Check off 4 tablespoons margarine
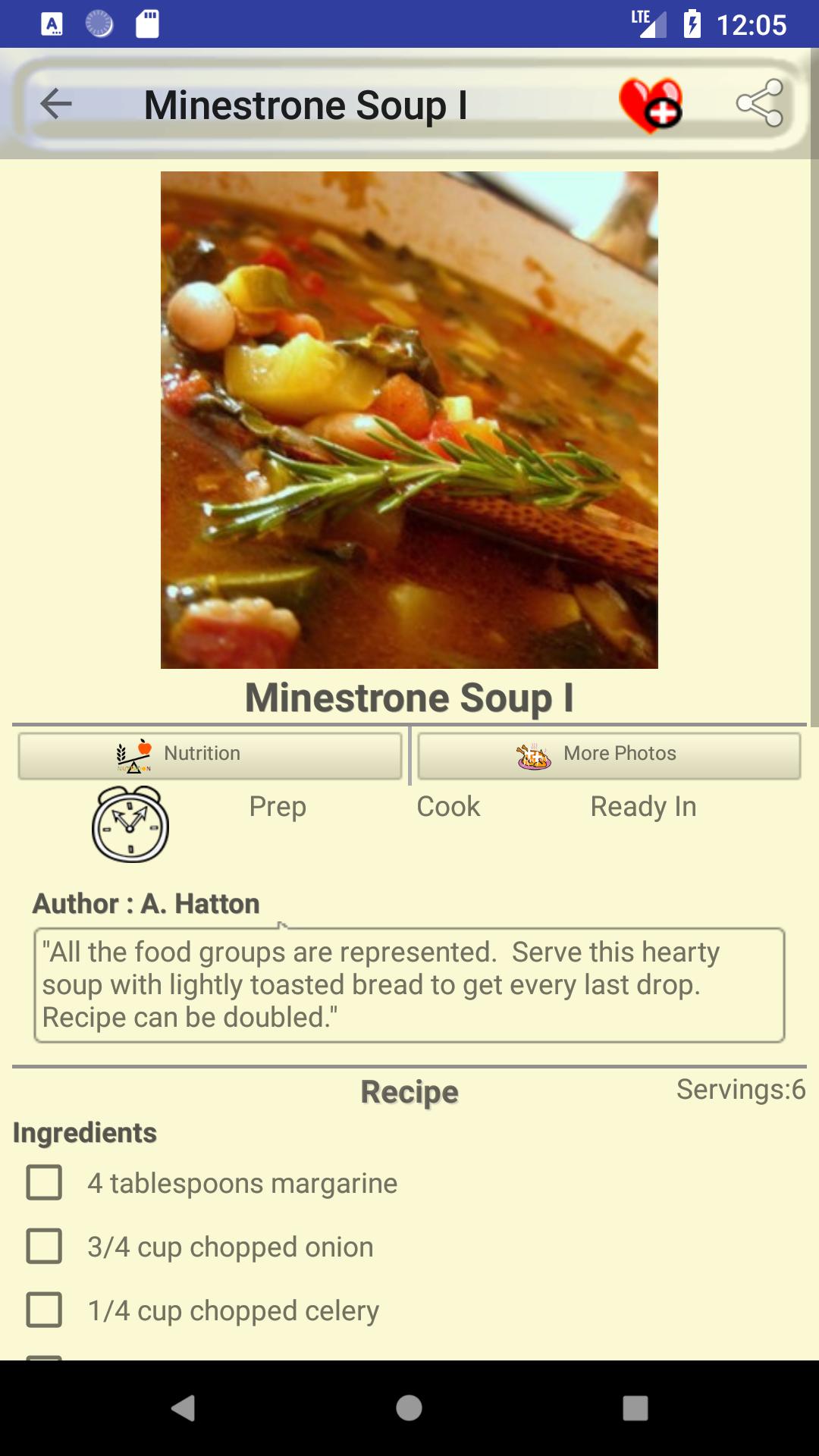Viewport: 819px width, 1456px height. [x=43, y=1182]
